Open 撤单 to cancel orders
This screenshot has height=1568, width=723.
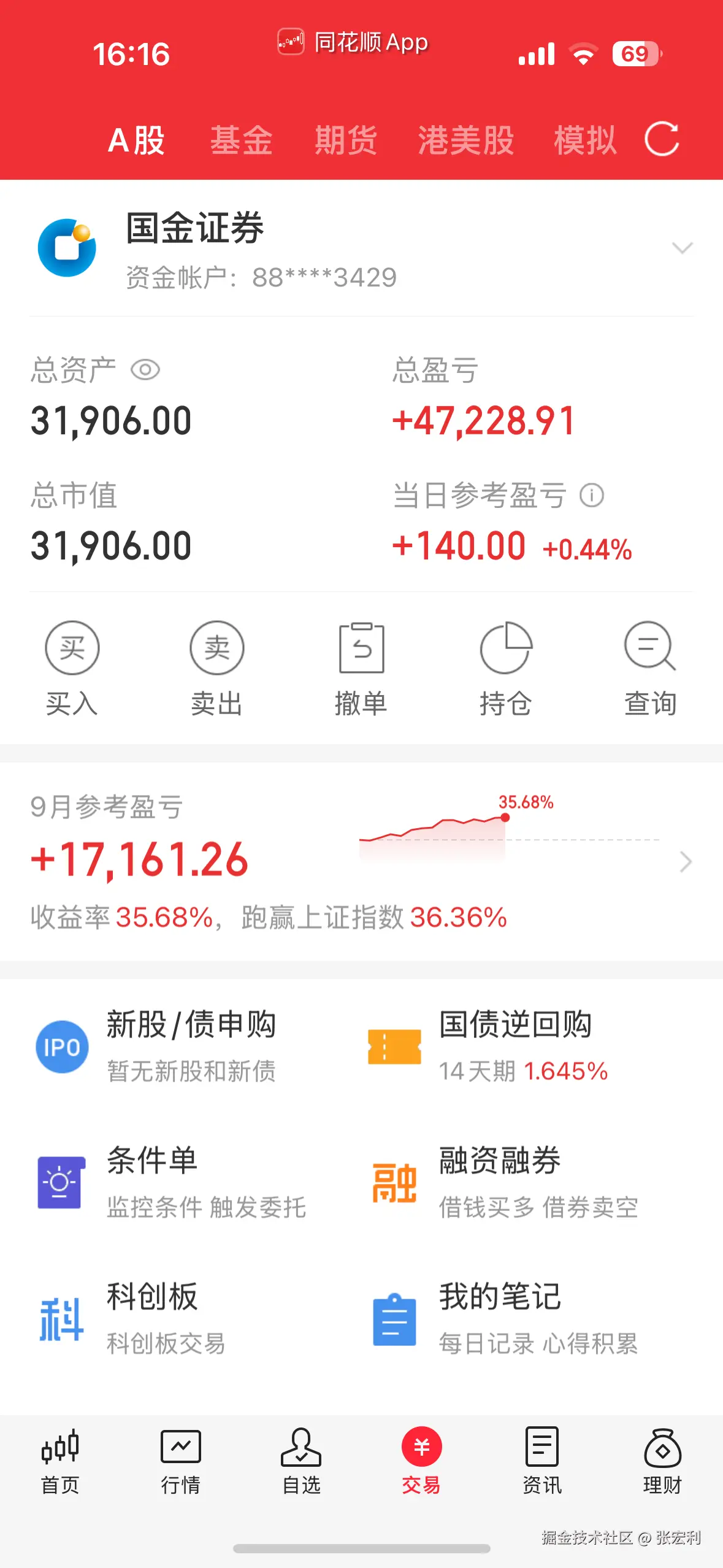coord(361,647)
